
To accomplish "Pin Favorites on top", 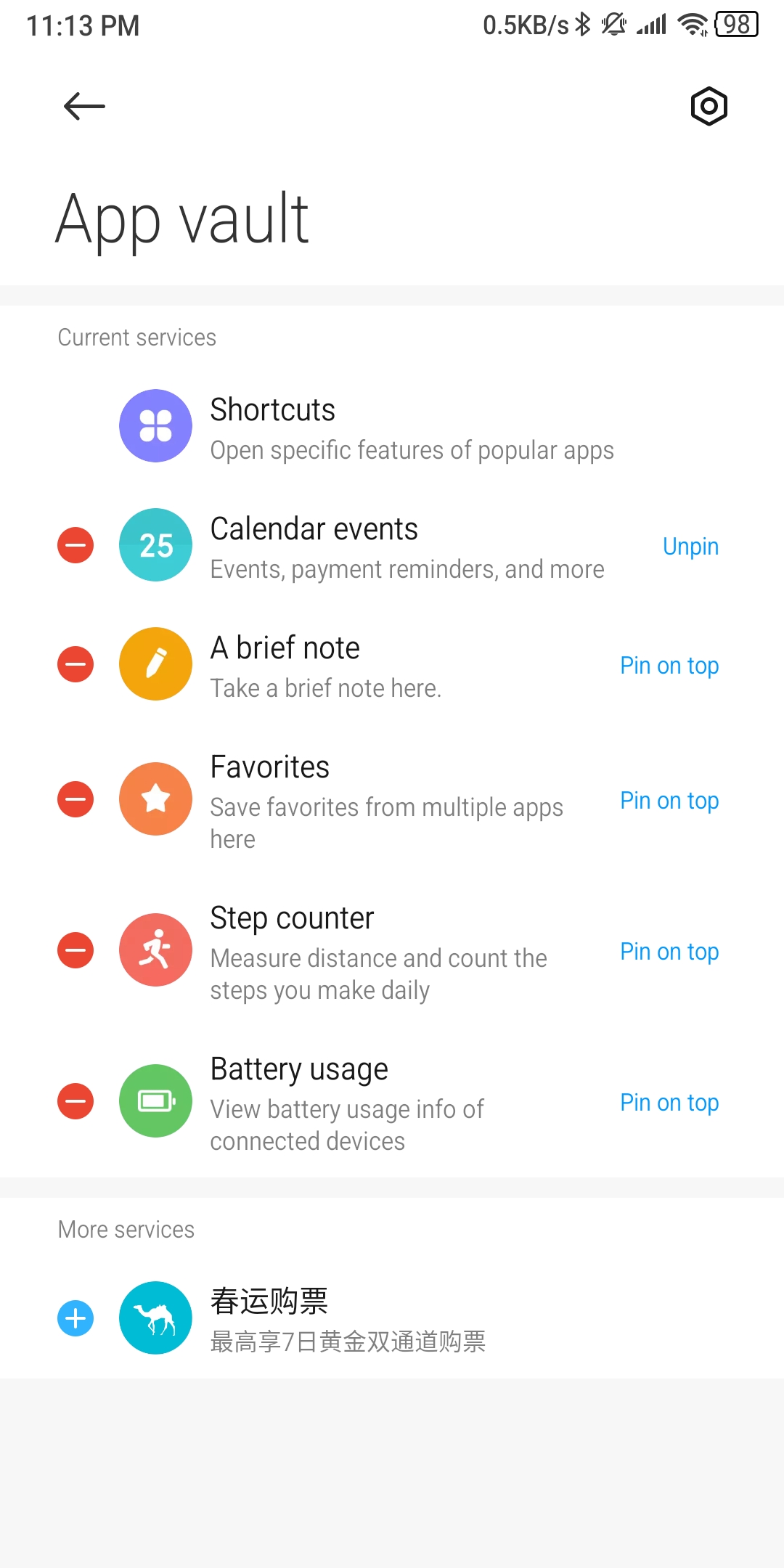I will pos(669,801).
